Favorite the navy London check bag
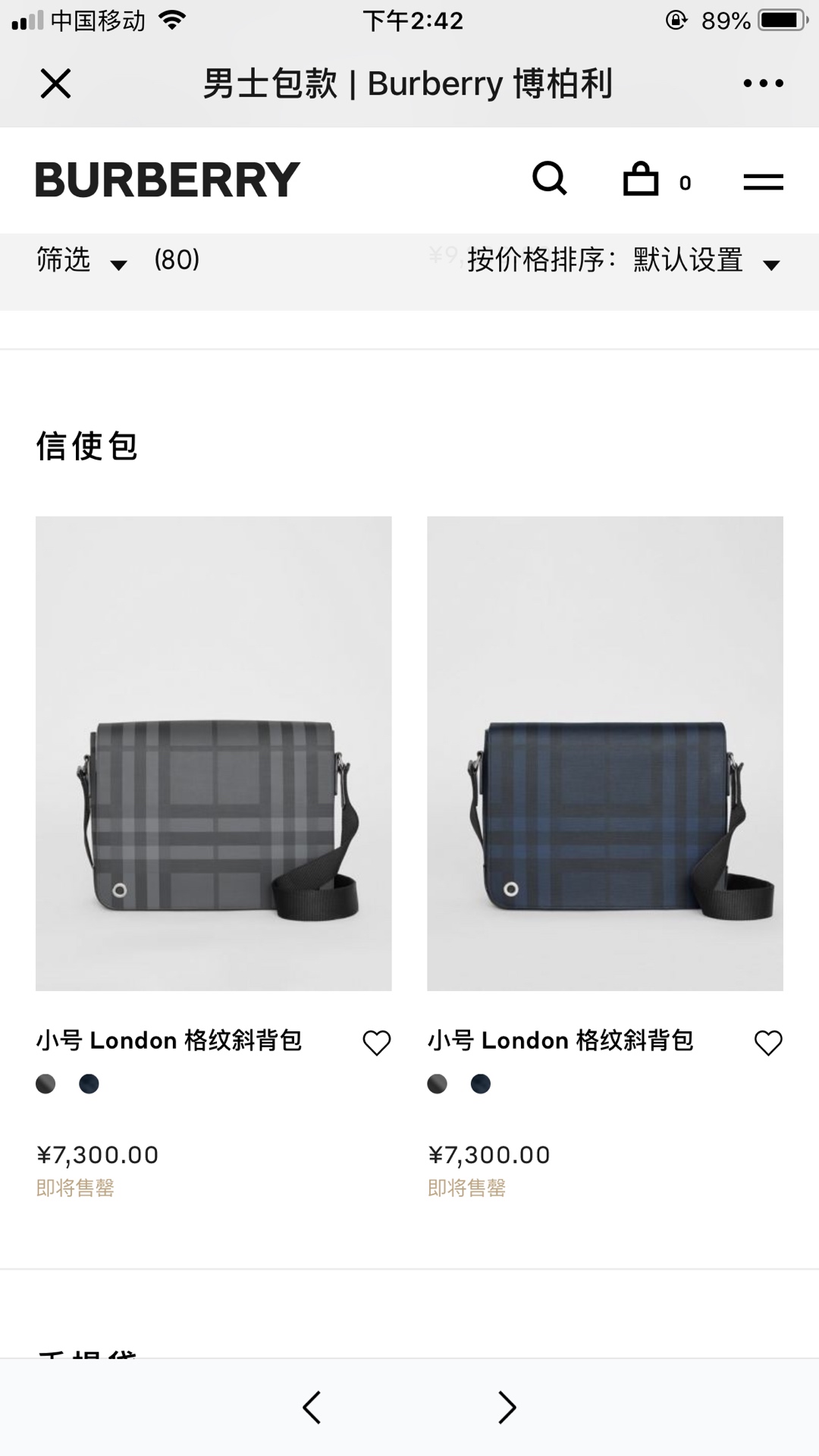Viewport: 819px width, 1456px height. coord(767,1043)
